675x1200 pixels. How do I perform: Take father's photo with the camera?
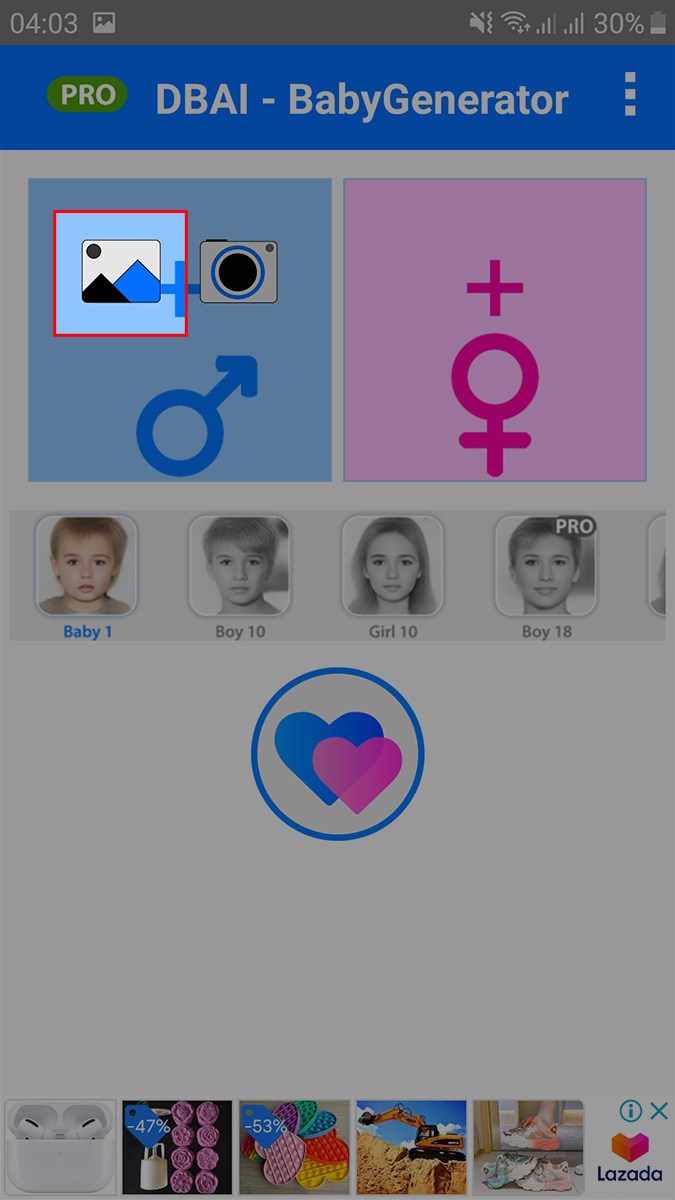(238, 271)
